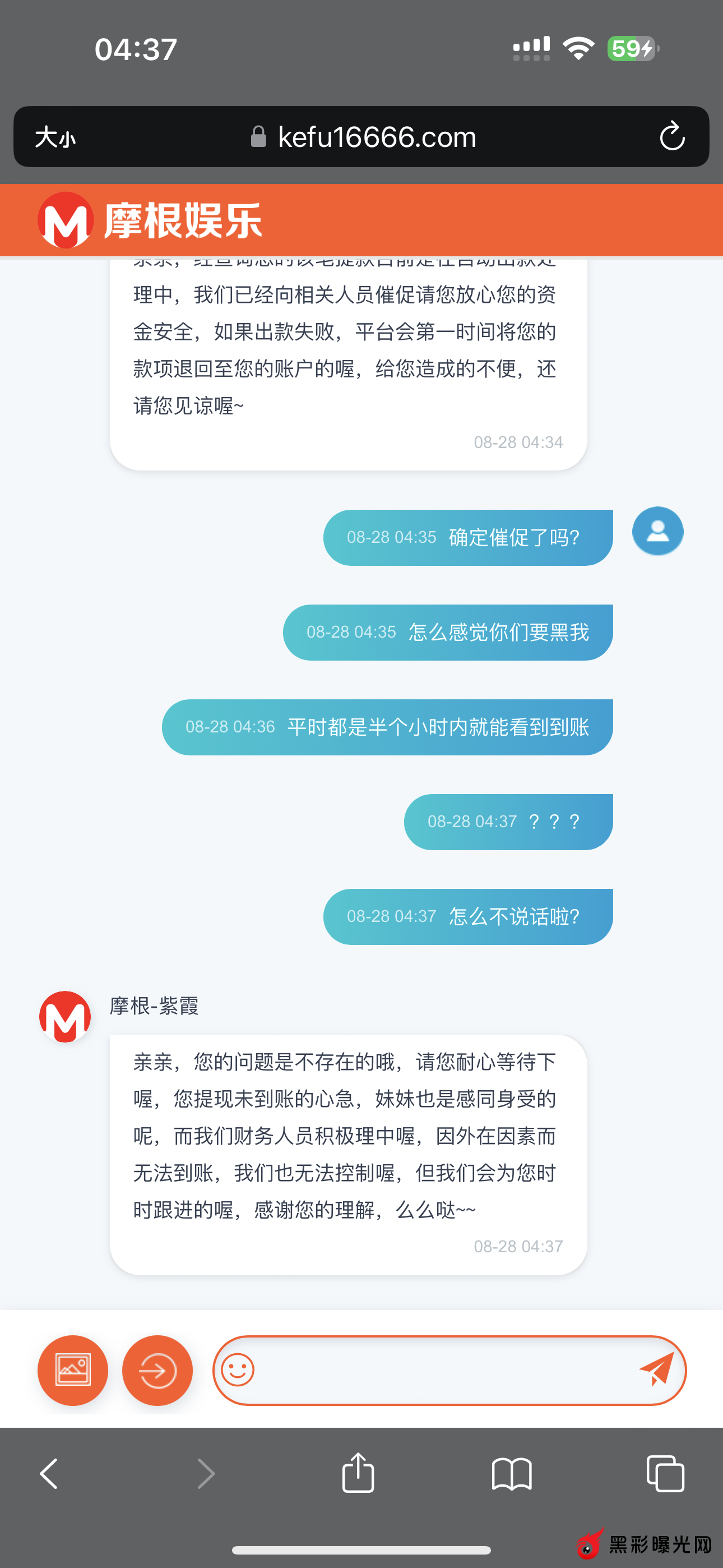Open the text size page menu
Viewport: 723px width, 1568px height.
[x=55, y=137]
